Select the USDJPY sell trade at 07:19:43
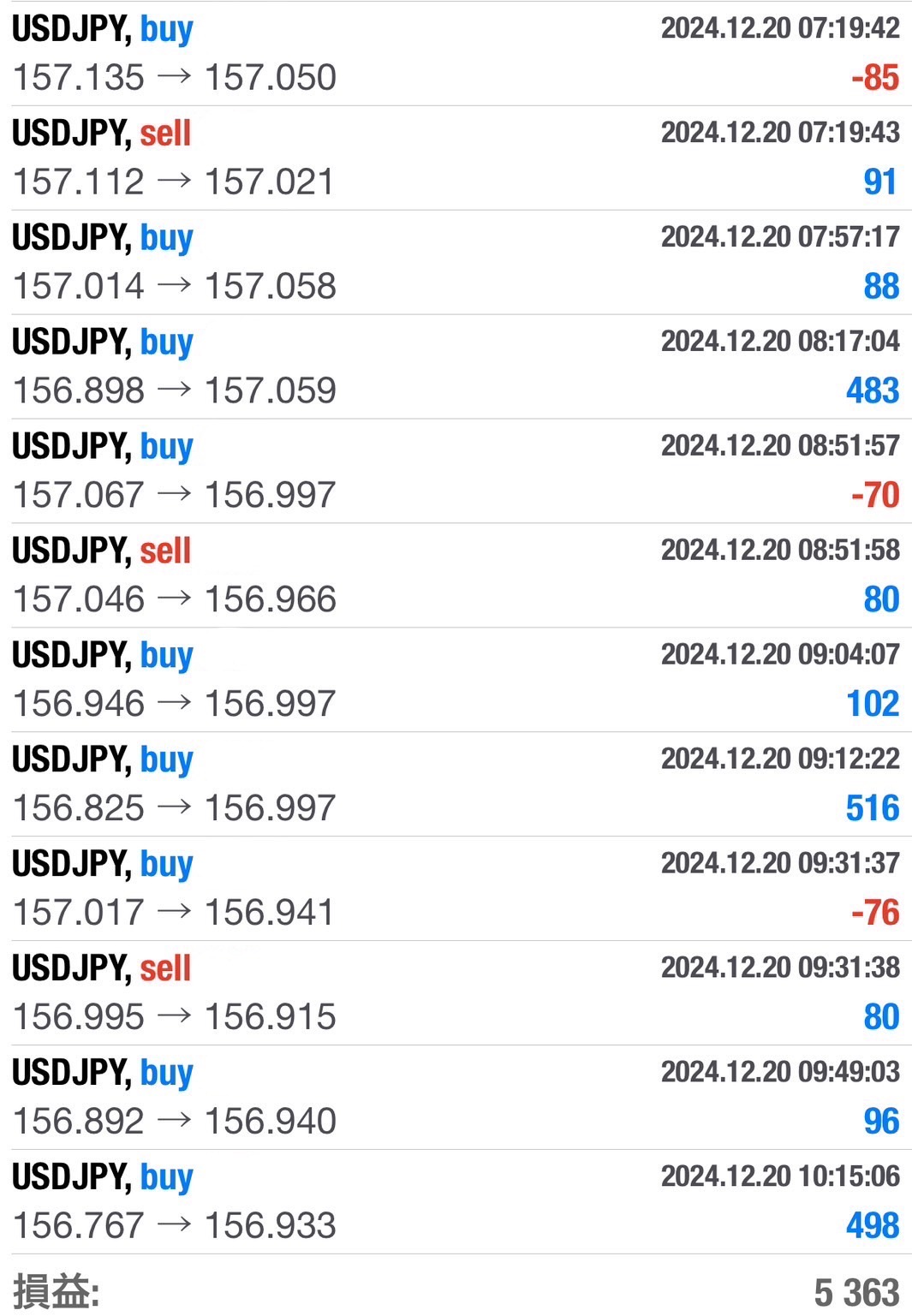This screenshot has width=912, height=1316. (456, 158)
